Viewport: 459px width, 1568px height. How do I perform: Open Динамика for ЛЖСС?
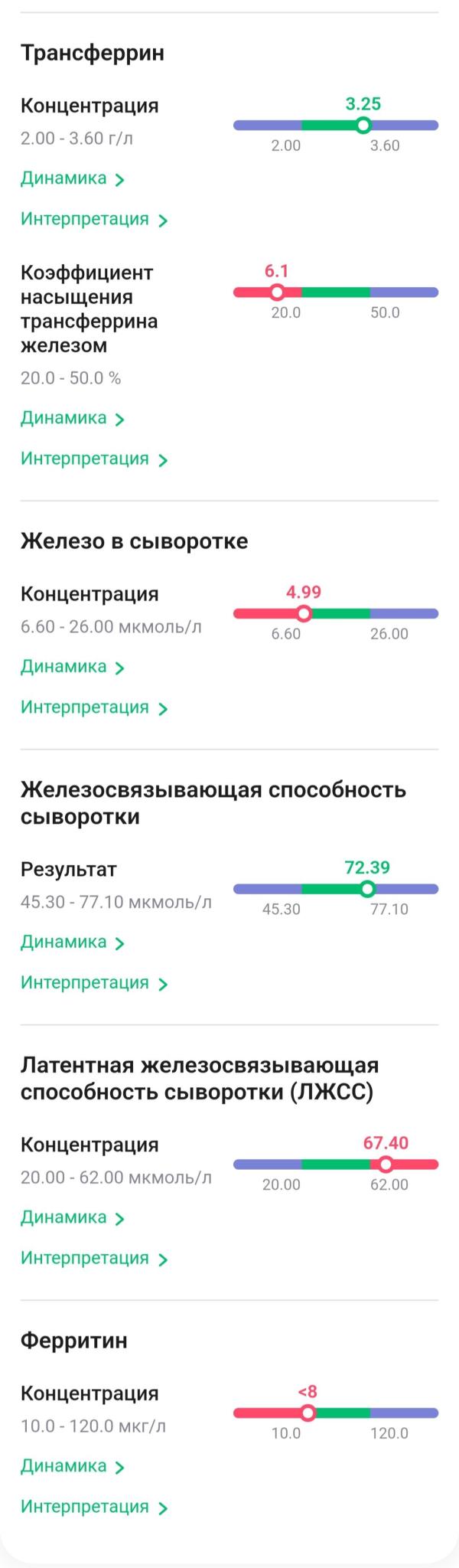pos(72,1218)
